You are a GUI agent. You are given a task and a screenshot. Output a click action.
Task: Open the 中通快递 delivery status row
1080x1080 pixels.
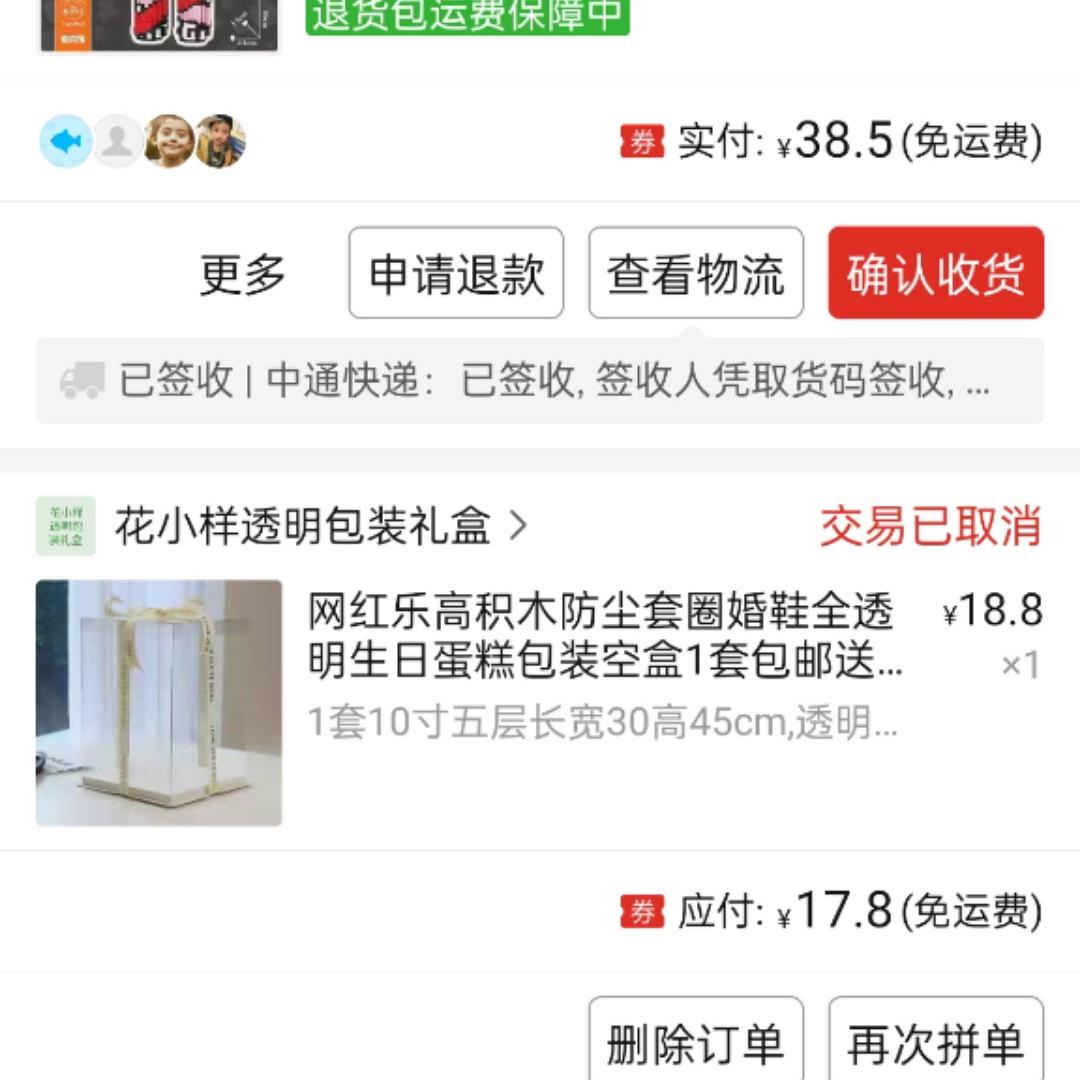540,381
